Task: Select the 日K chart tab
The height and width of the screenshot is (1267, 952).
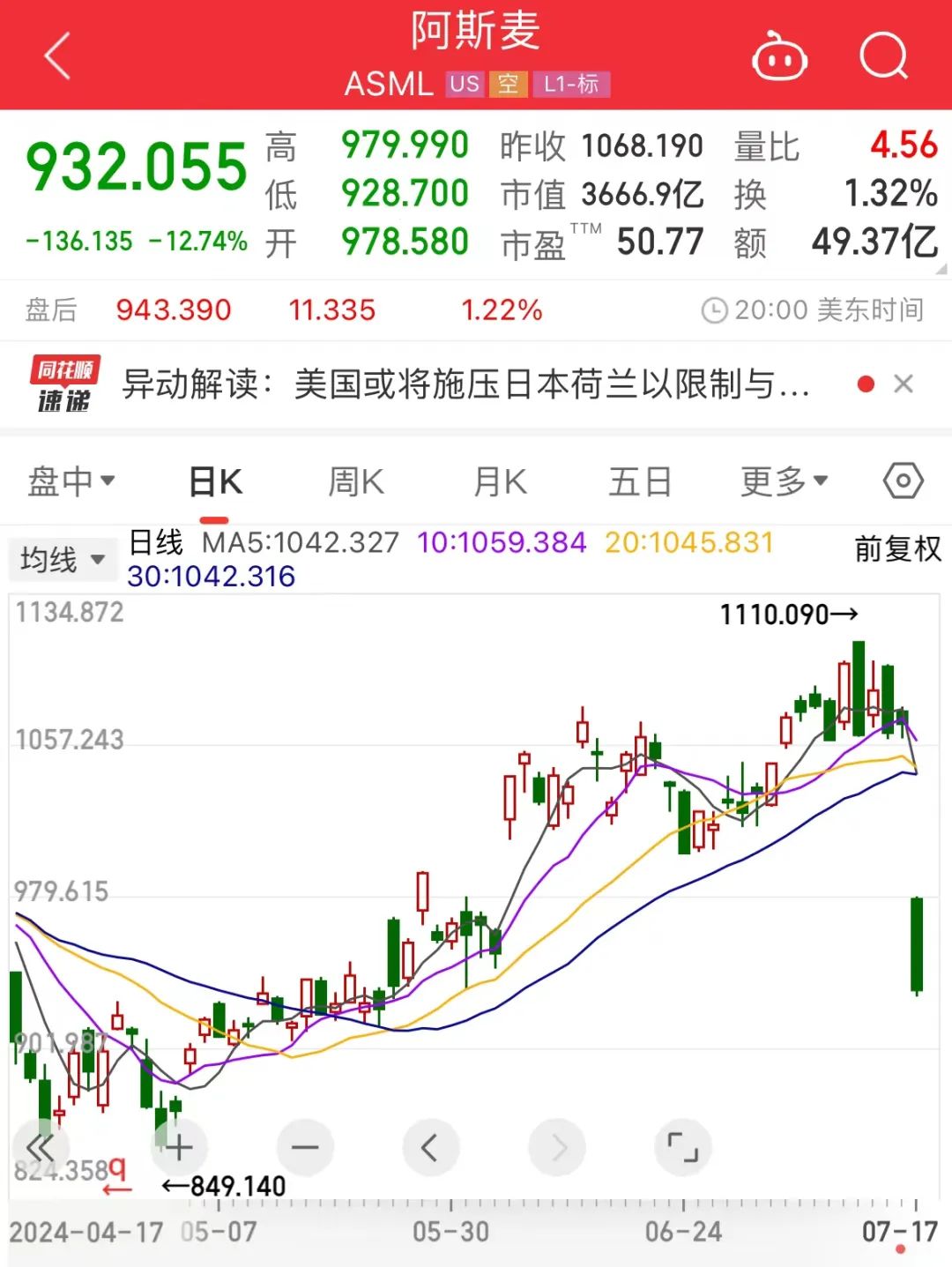Action: (215, 482)
